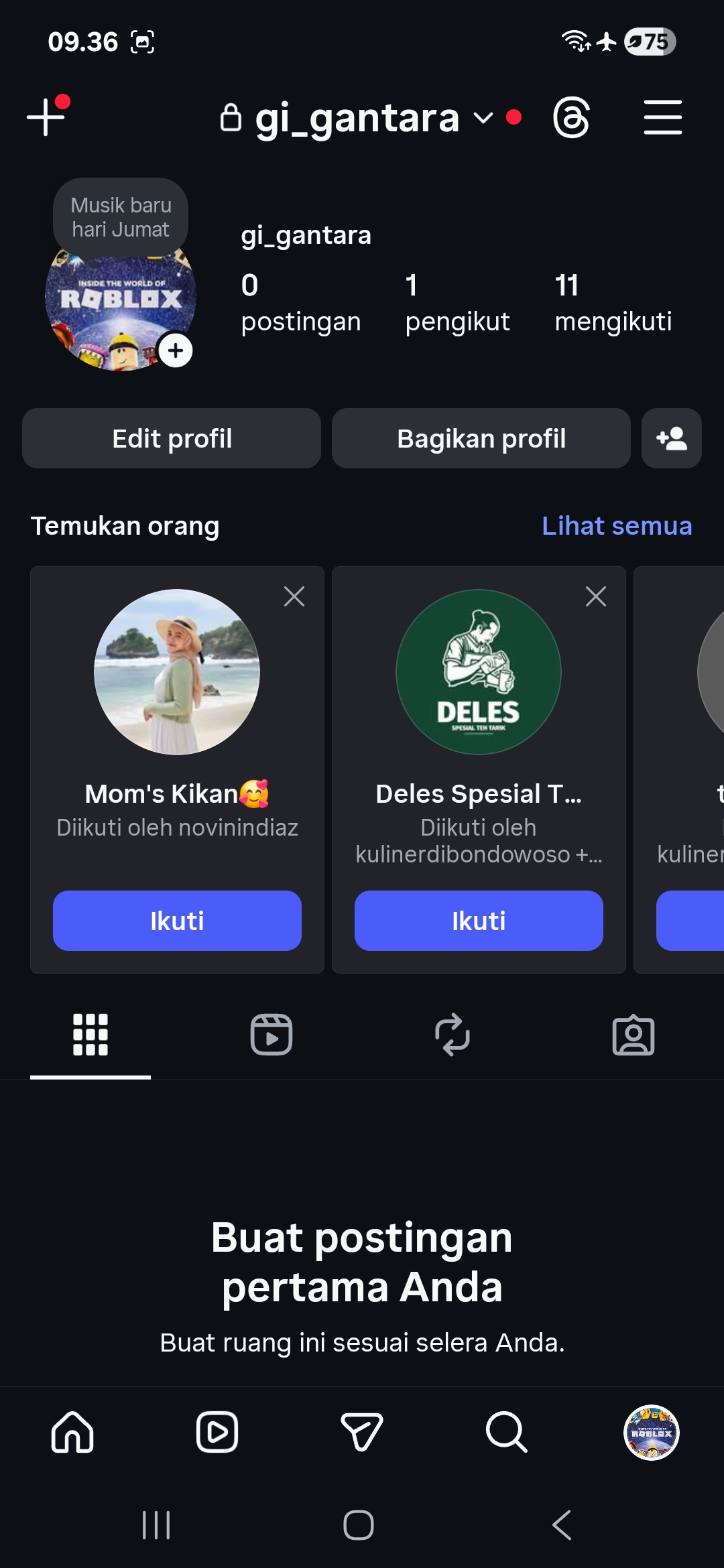Tap Edit profil button
Viewport: 724px width, 1568px height.
click(x=172, y=438)
